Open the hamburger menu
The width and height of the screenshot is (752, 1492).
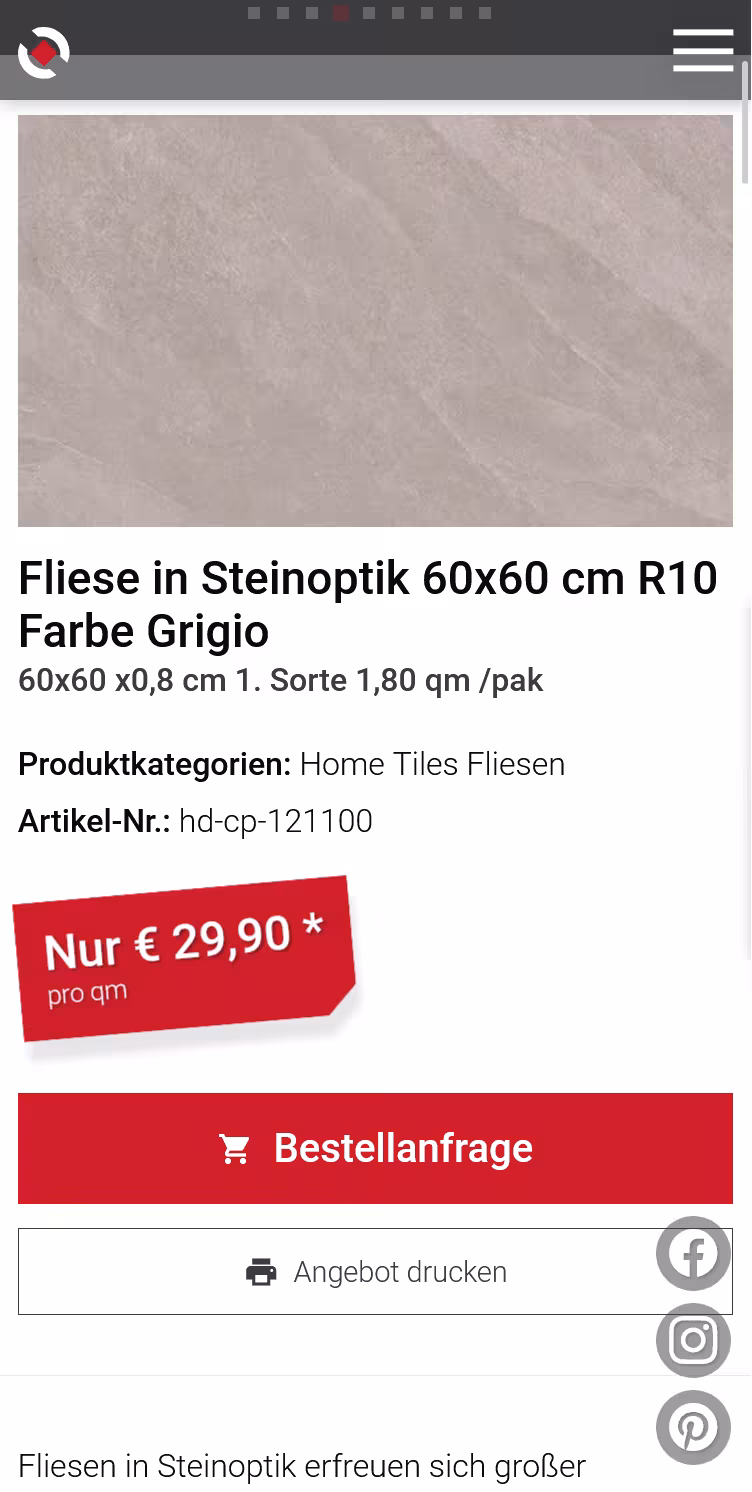[x=703, y=50]
